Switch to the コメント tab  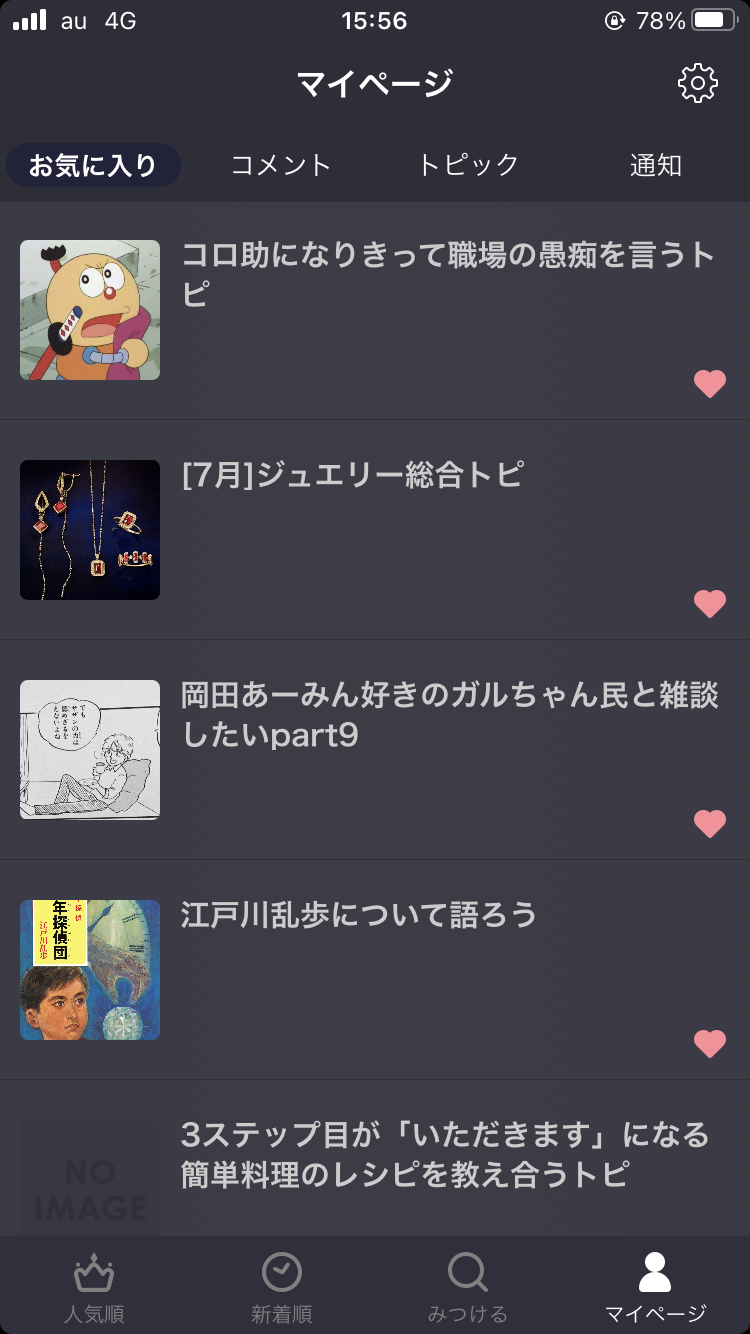coord(281,166)
